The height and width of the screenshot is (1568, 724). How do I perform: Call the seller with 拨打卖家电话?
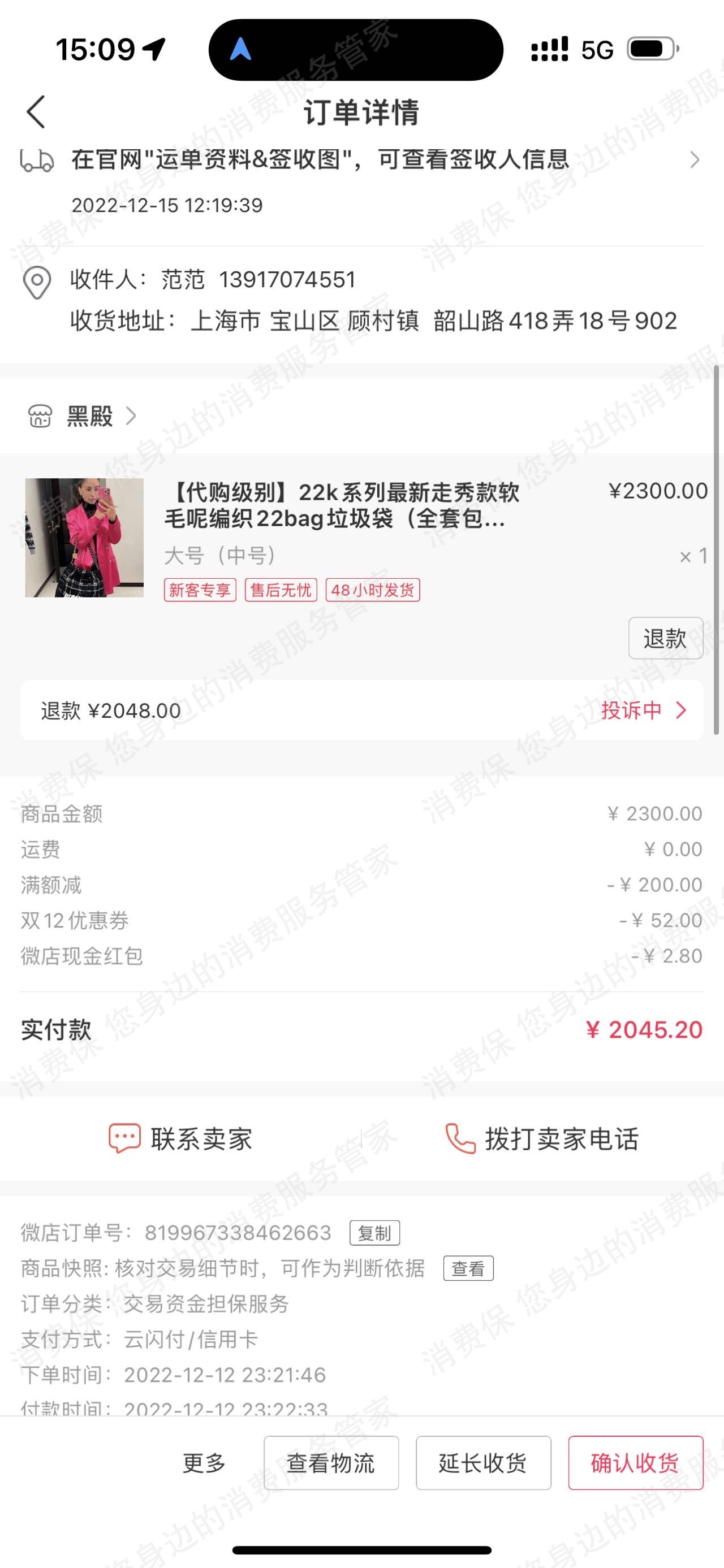click(542, 1138)
